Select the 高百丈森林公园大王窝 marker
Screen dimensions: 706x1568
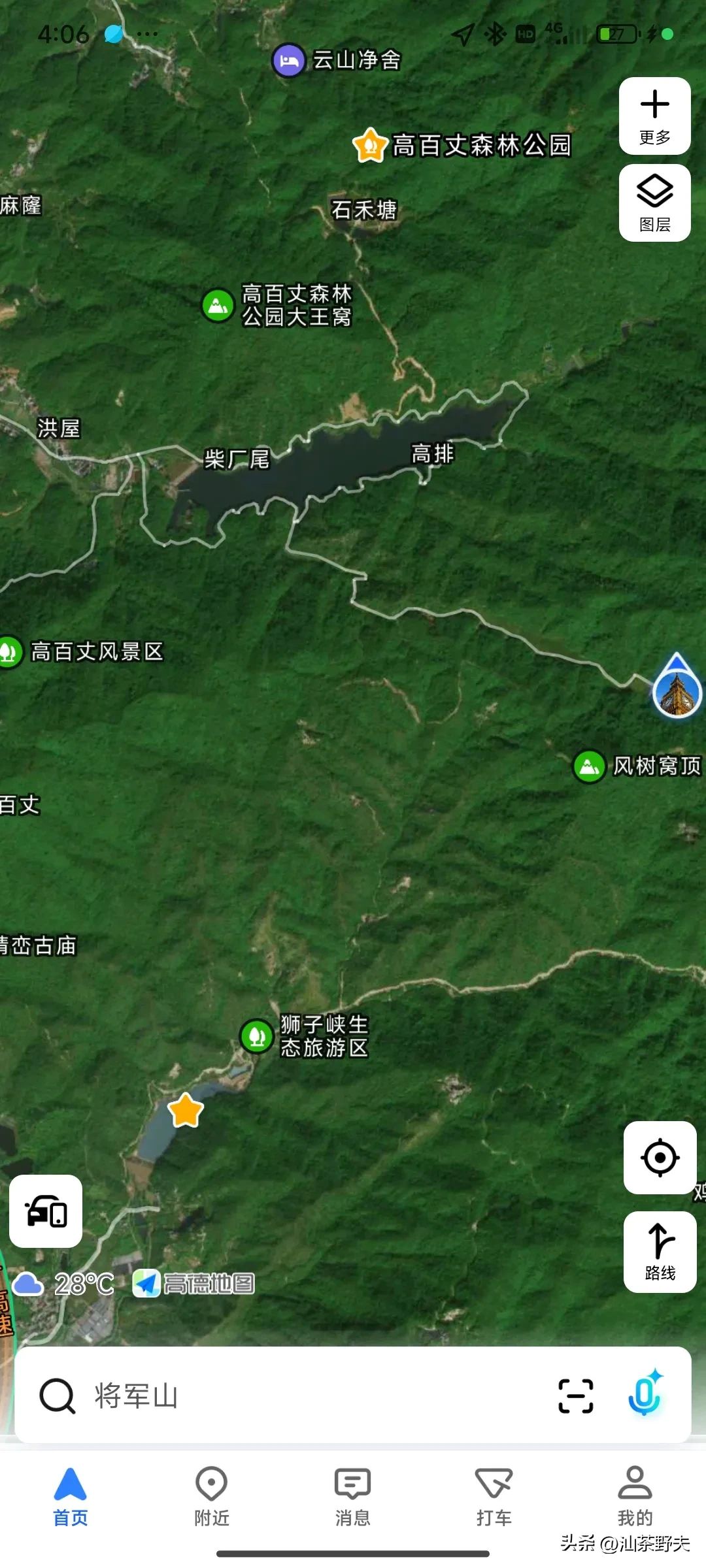[x=218, y=305]
